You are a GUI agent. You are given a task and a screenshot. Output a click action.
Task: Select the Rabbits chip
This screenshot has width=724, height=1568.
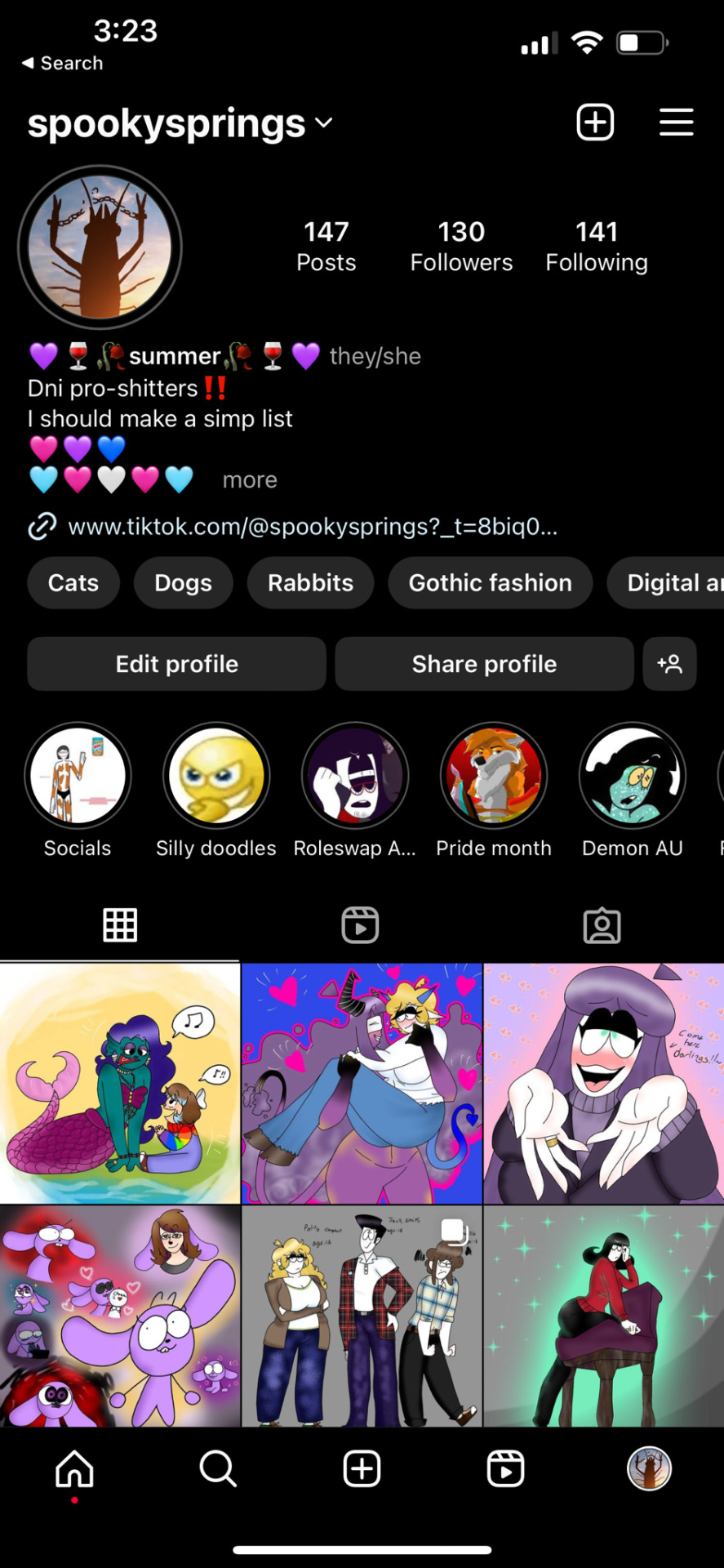coord(310,583)
